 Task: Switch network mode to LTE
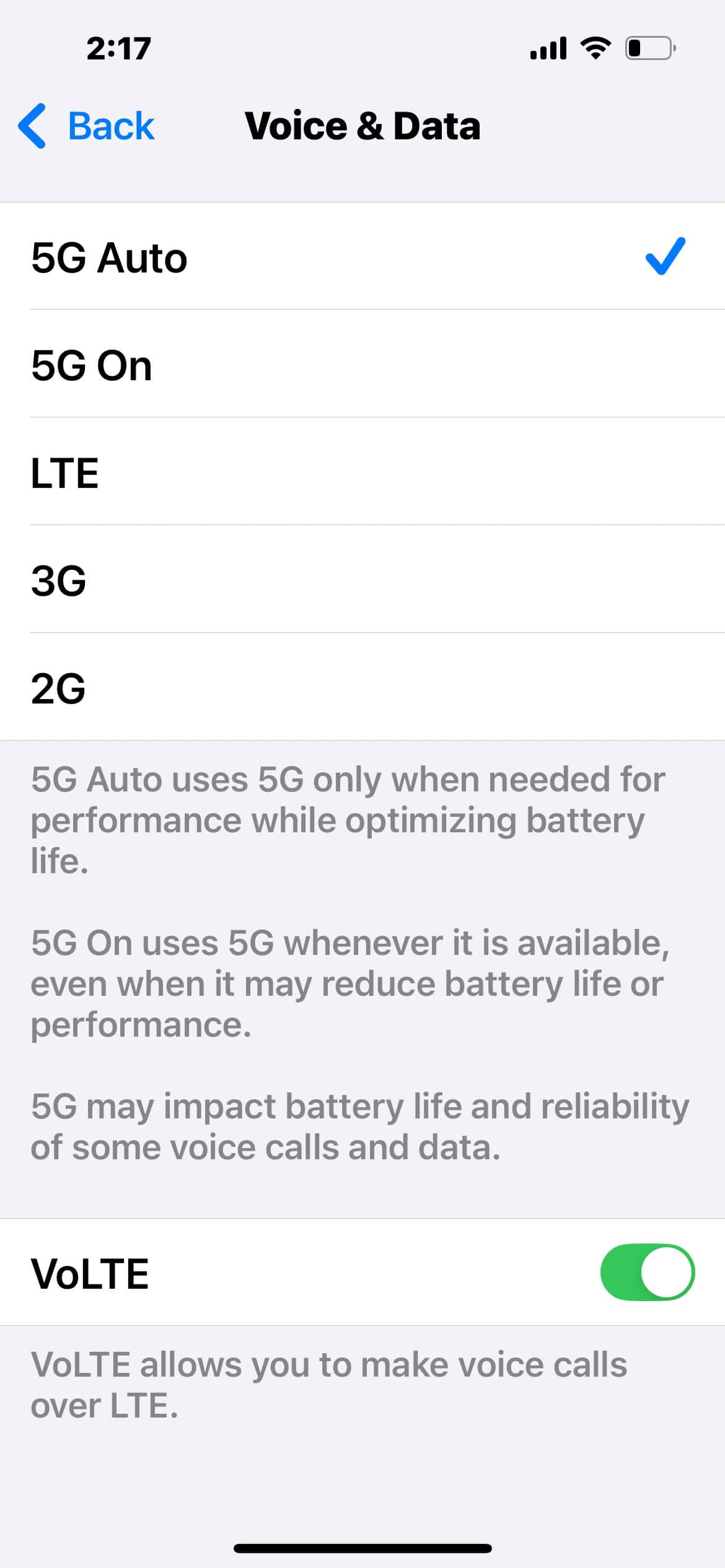(x=65, y=473)
